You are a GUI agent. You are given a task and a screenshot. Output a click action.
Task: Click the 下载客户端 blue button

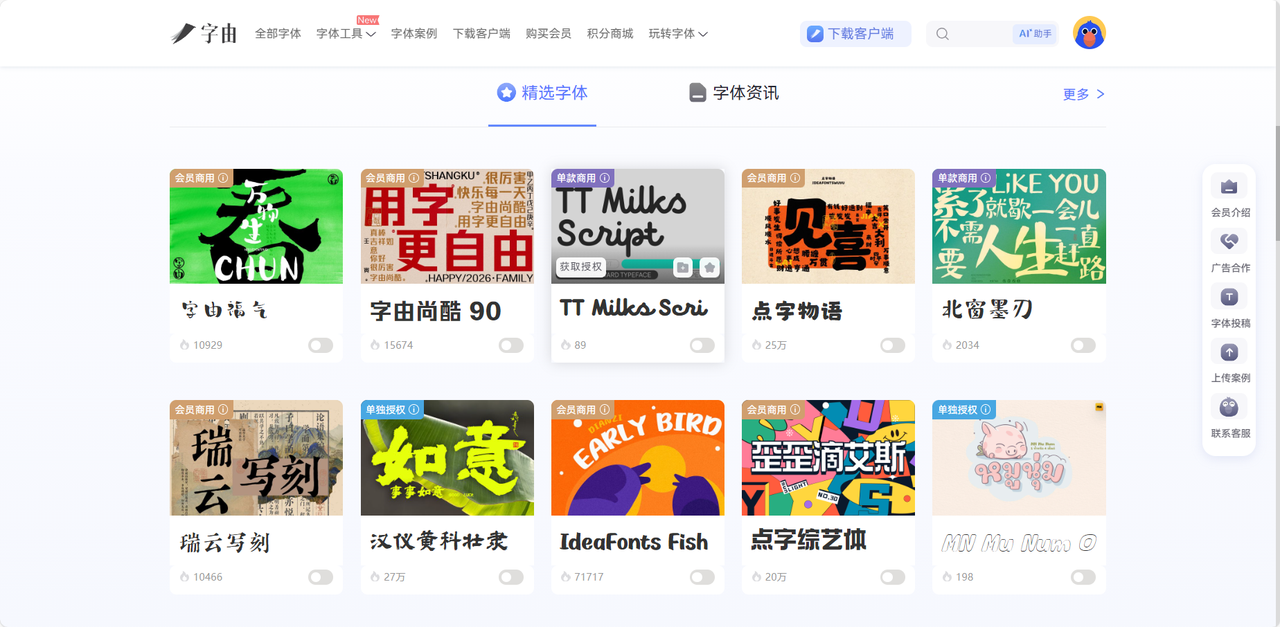click(x=855, y=33)
